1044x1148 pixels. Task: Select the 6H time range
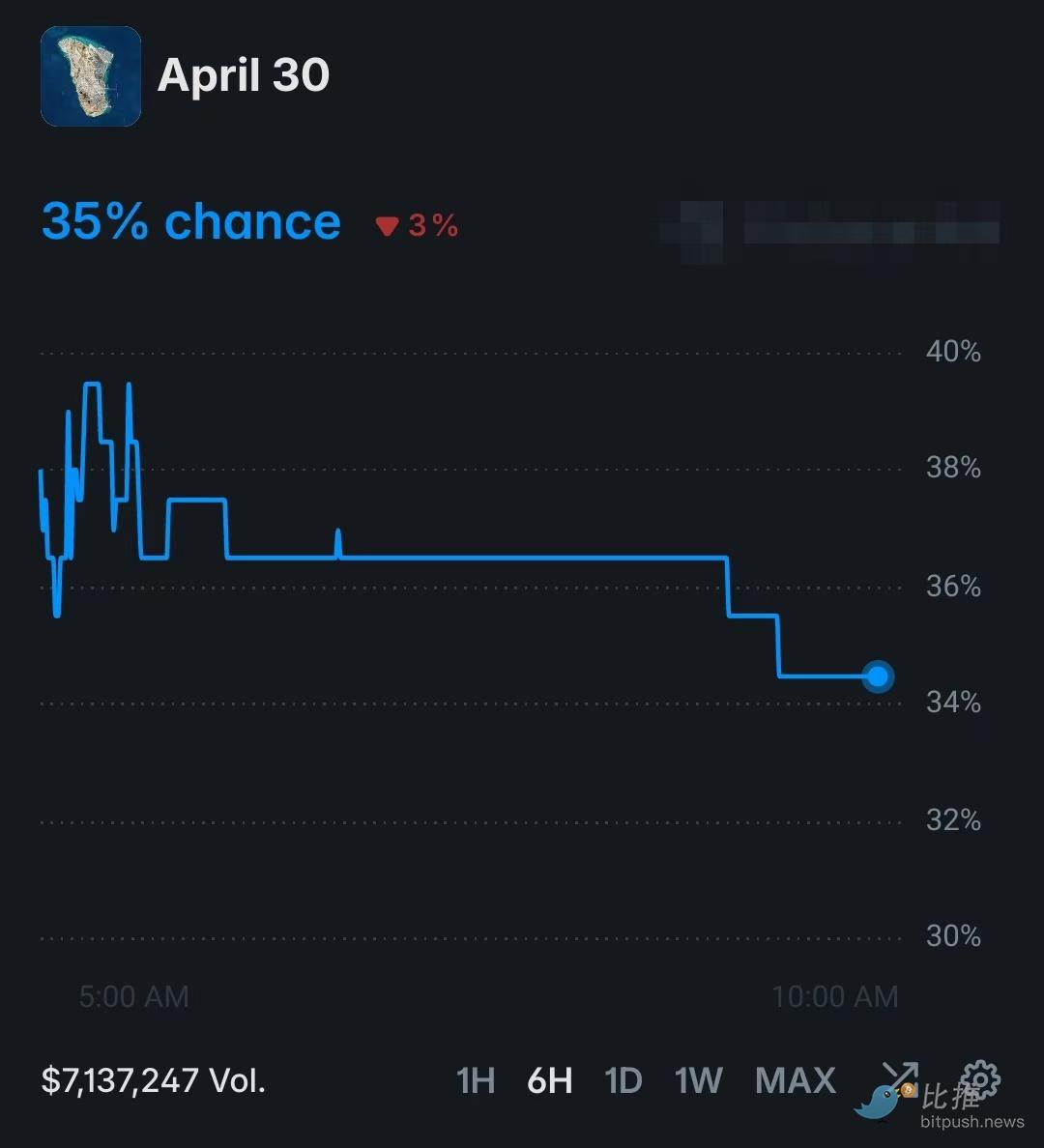click(x=550, y=1079)
